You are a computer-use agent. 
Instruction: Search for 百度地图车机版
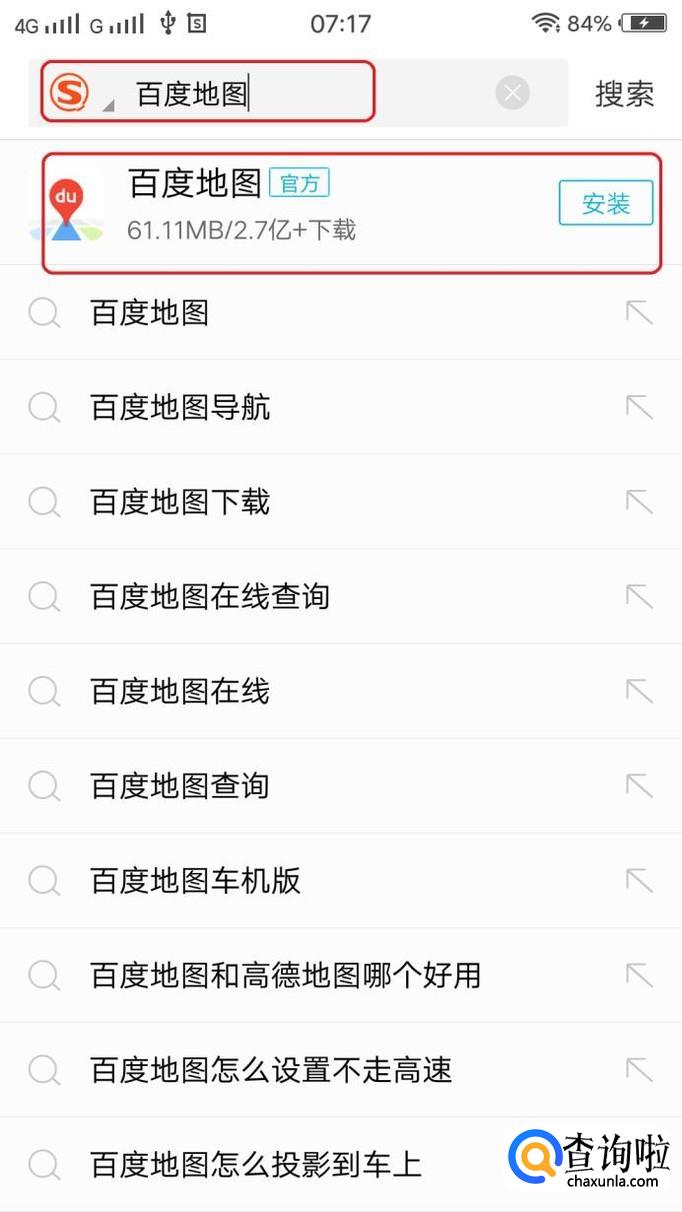click(195, 881)
